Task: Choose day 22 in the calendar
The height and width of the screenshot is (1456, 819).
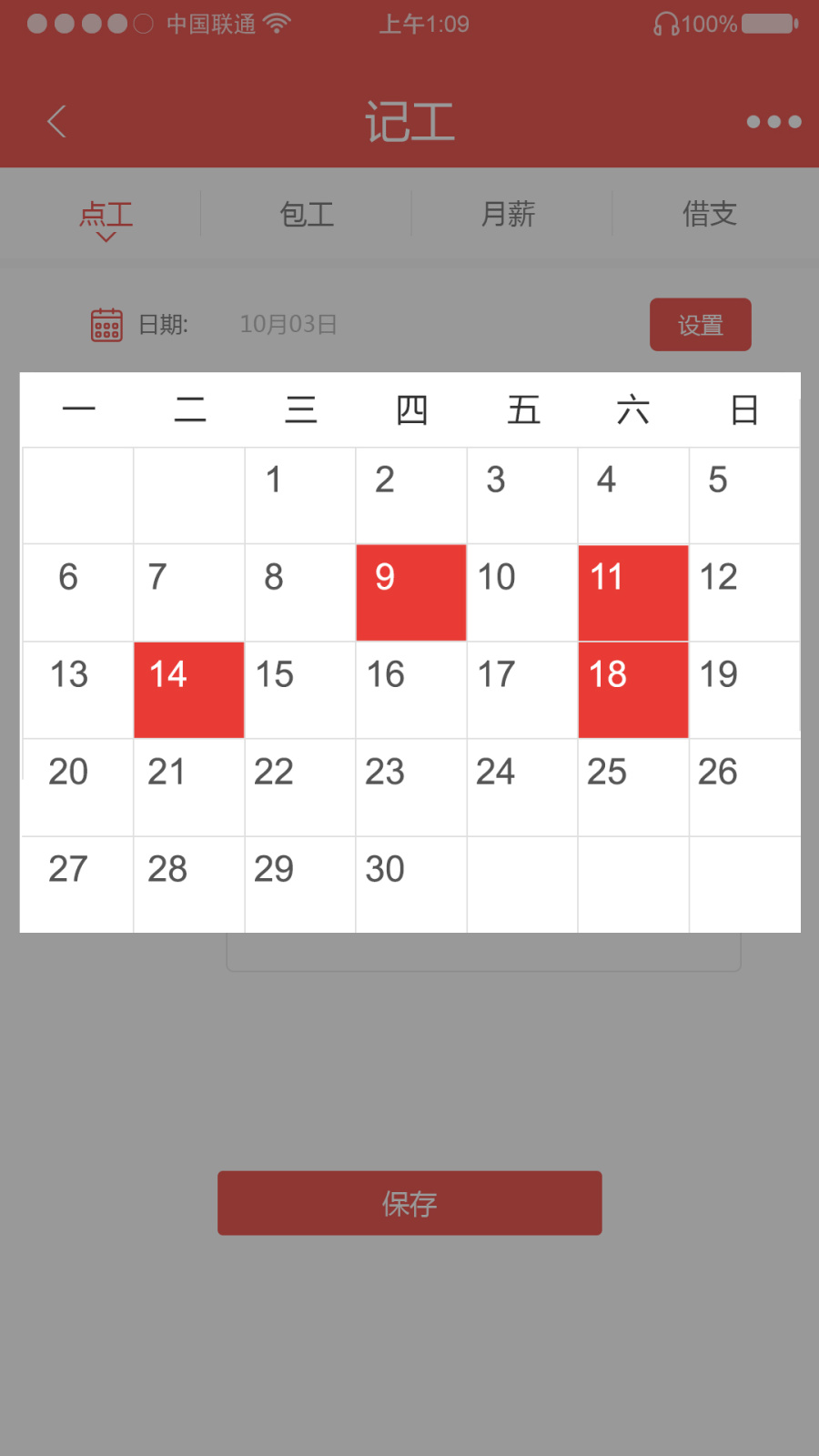Action: click(x=300, y=787)
